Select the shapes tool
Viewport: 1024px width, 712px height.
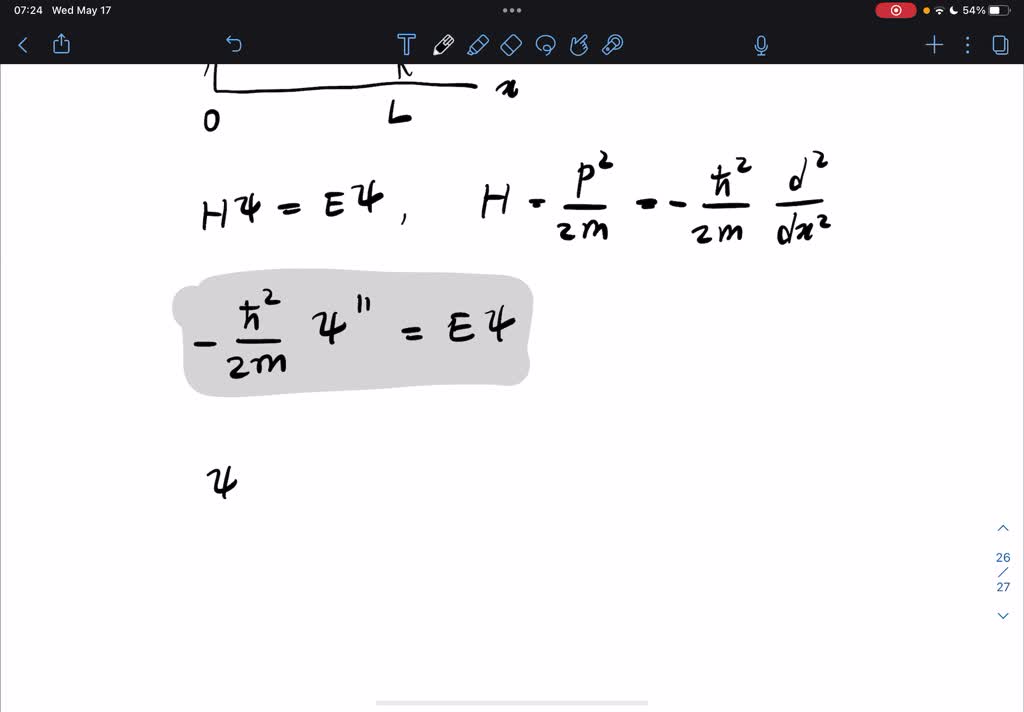click(x=579, y=45)
